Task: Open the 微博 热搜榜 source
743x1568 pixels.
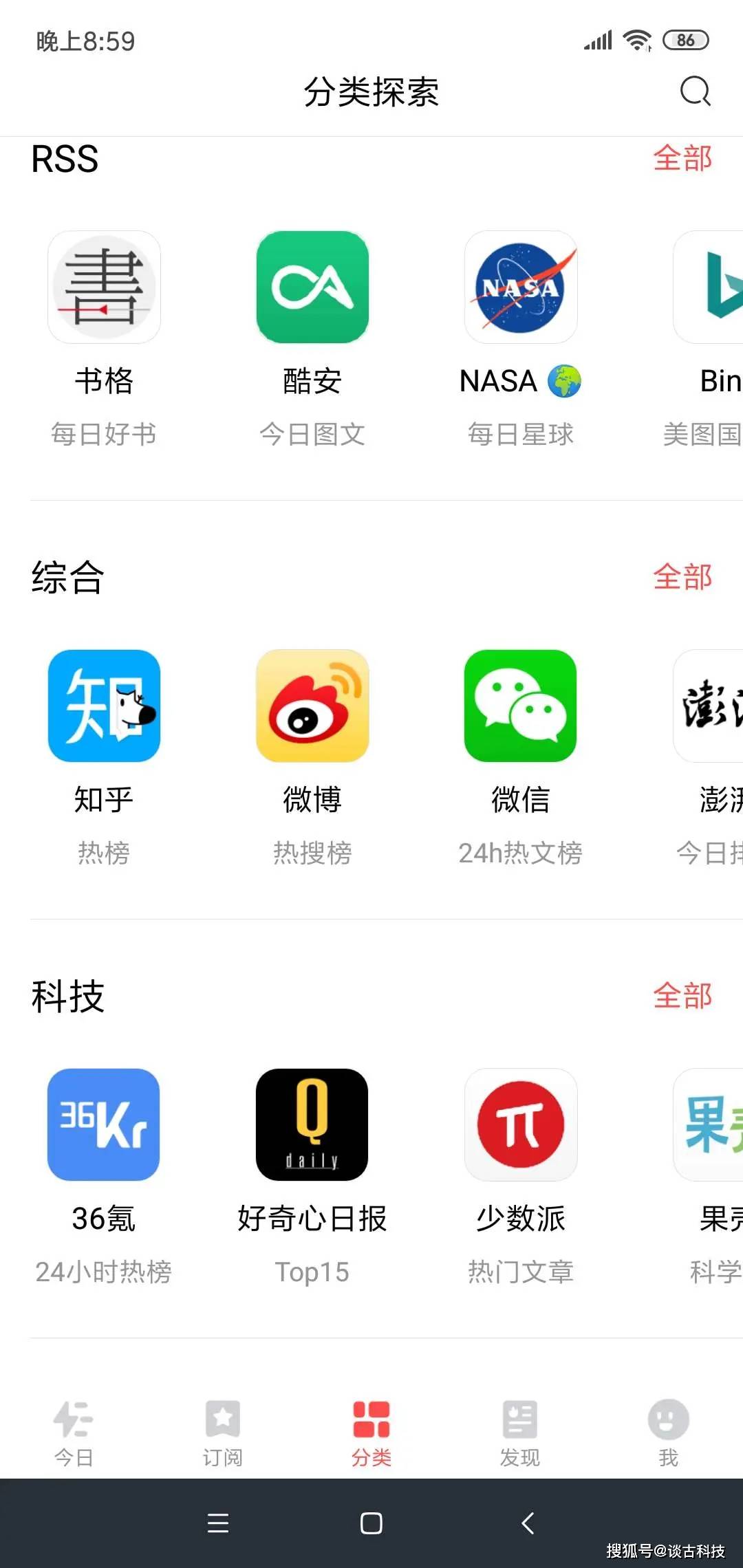Action: [312, 706]
